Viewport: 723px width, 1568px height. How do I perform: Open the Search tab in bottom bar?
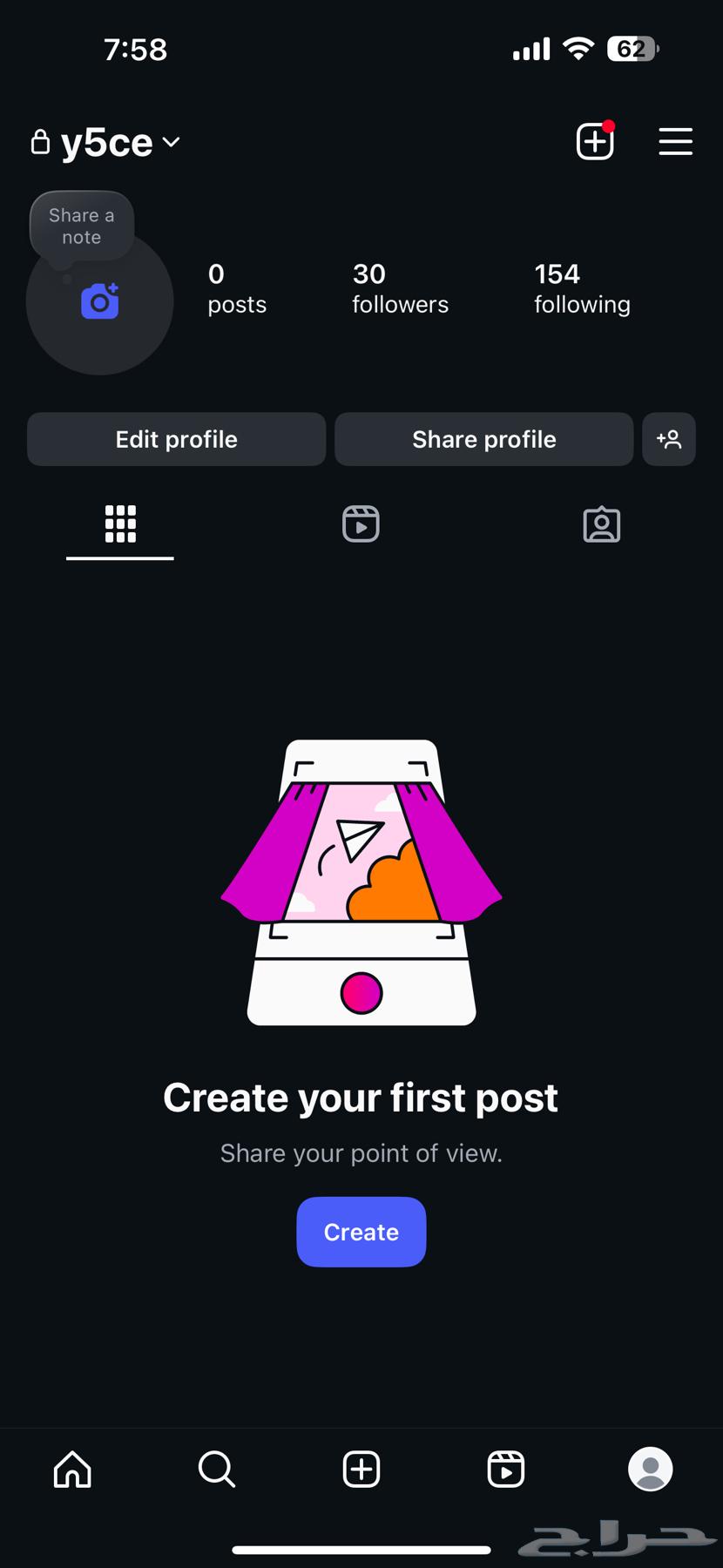click(x=216, y=1470)
